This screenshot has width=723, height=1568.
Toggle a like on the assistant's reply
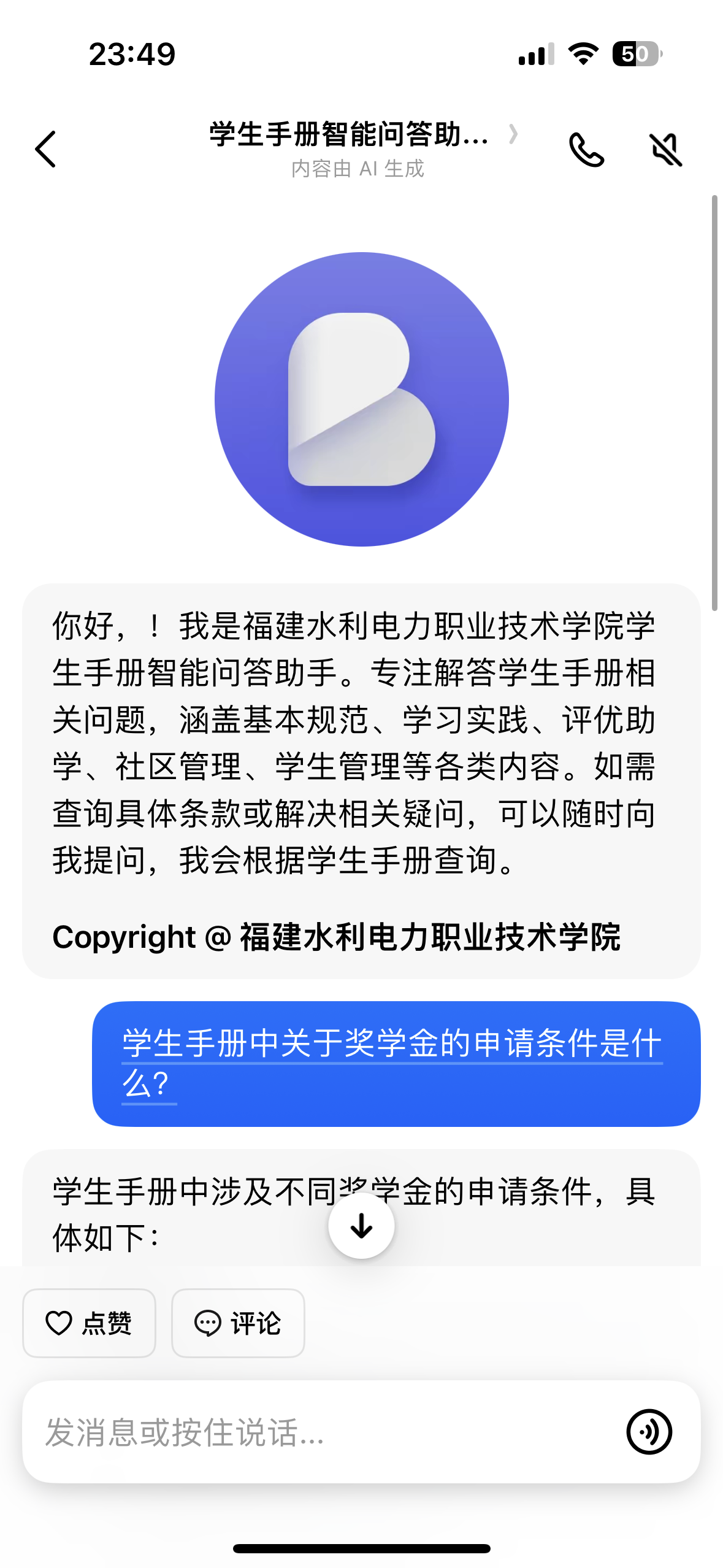pos(88,1323)
